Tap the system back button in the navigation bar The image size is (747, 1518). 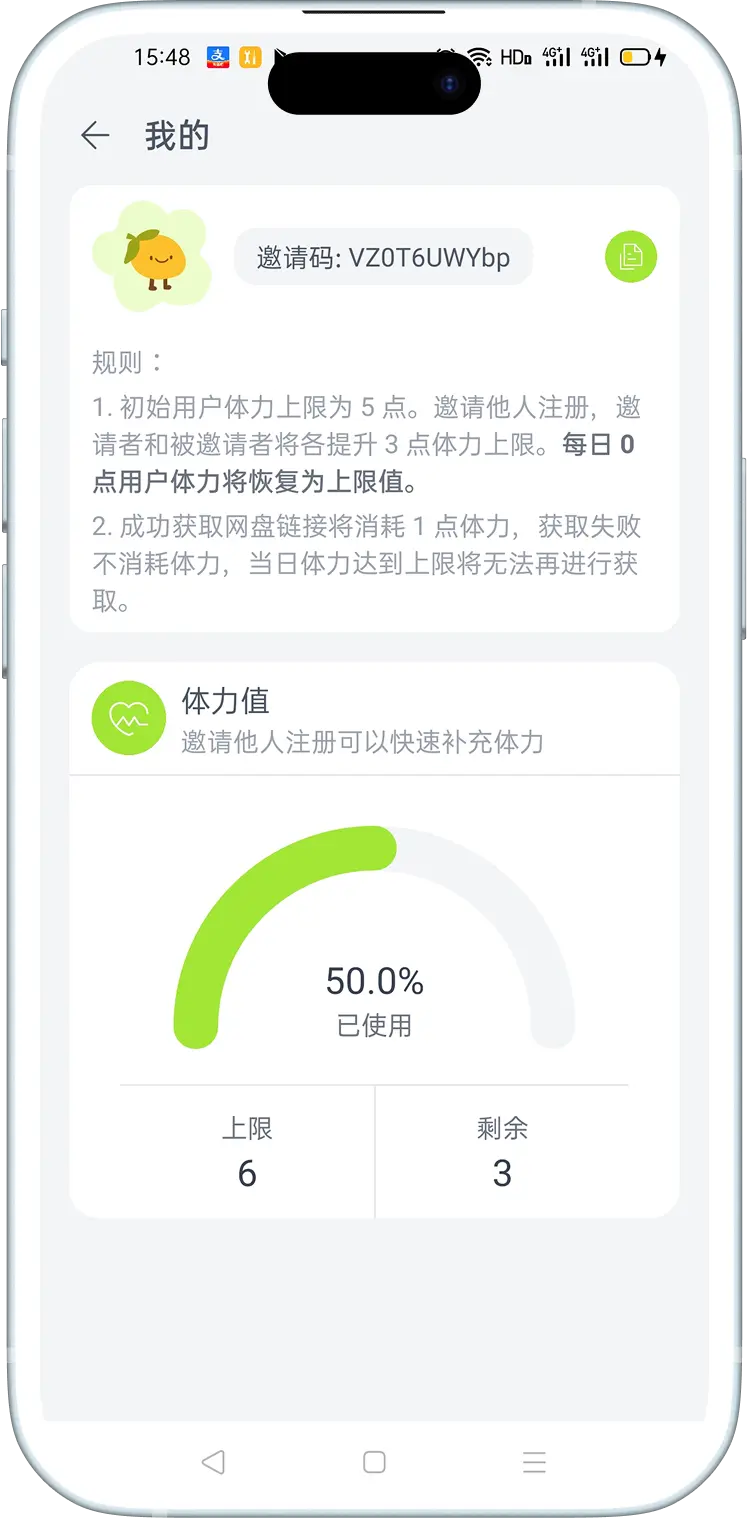click(213, 1462)
